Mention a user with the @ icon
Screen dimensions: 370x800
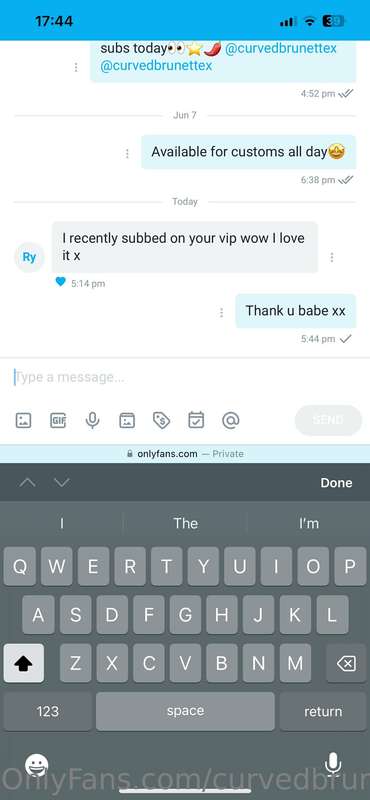pos(231,420)
